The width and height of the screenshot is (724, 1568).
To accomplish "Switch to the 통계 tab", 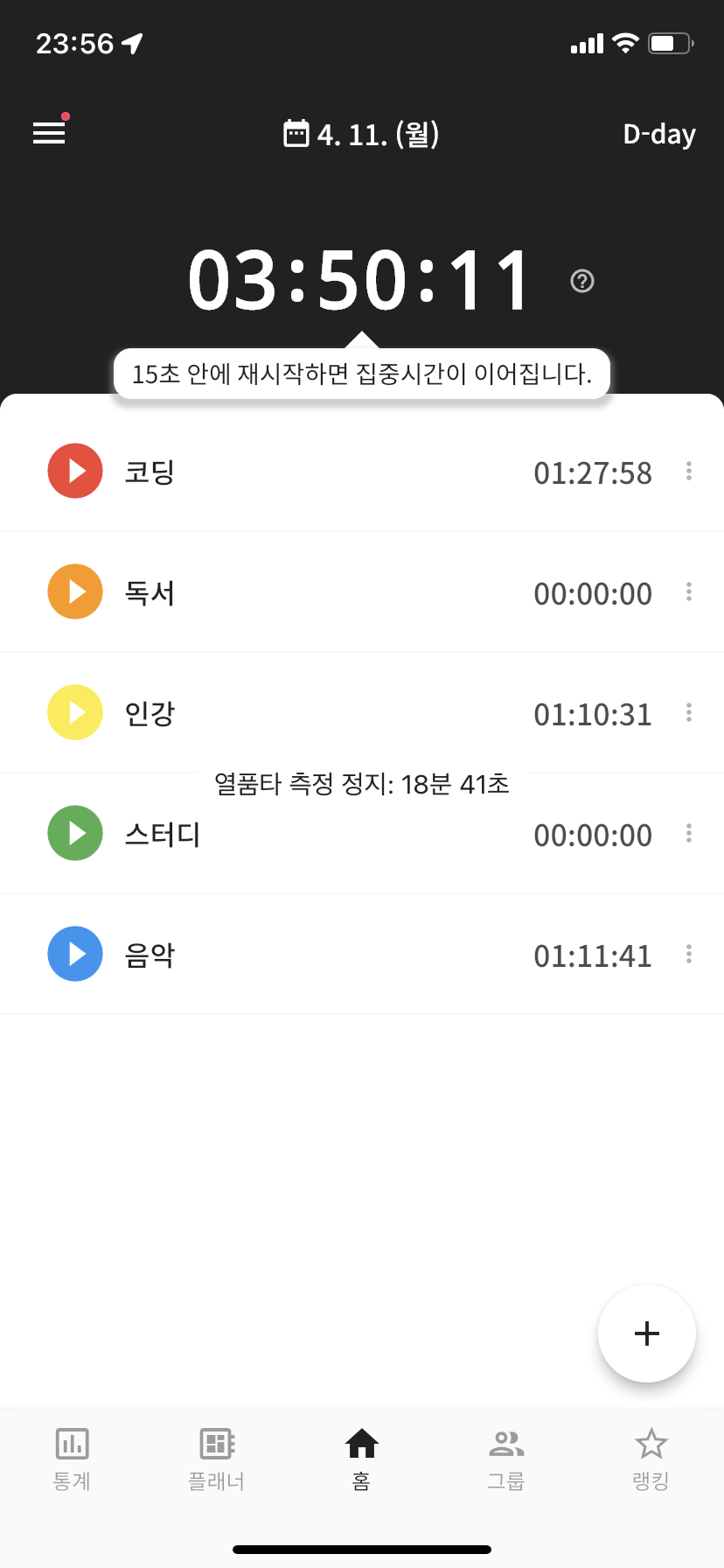I will pyautogui.click(x=73, y=1459).
